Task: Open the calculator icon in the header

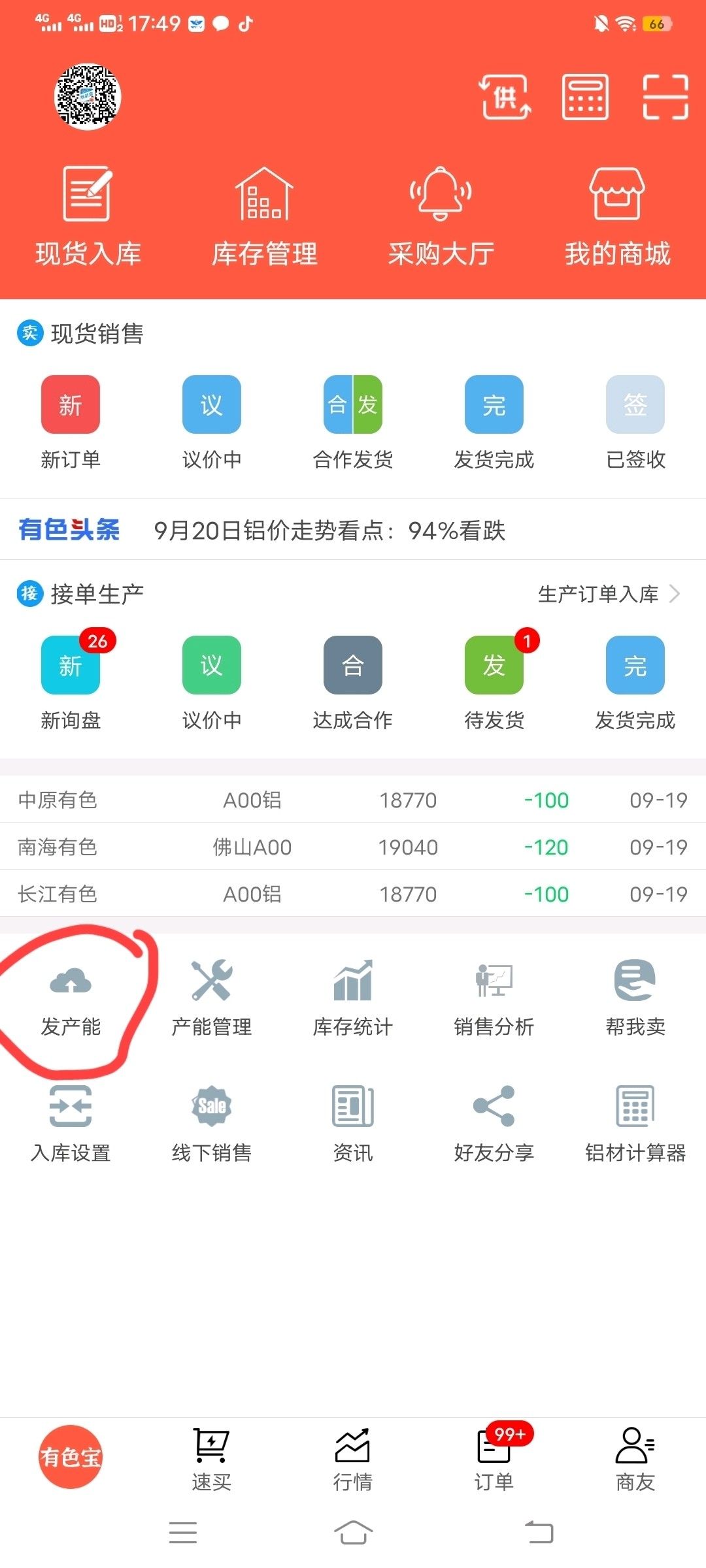Action: 585,97
